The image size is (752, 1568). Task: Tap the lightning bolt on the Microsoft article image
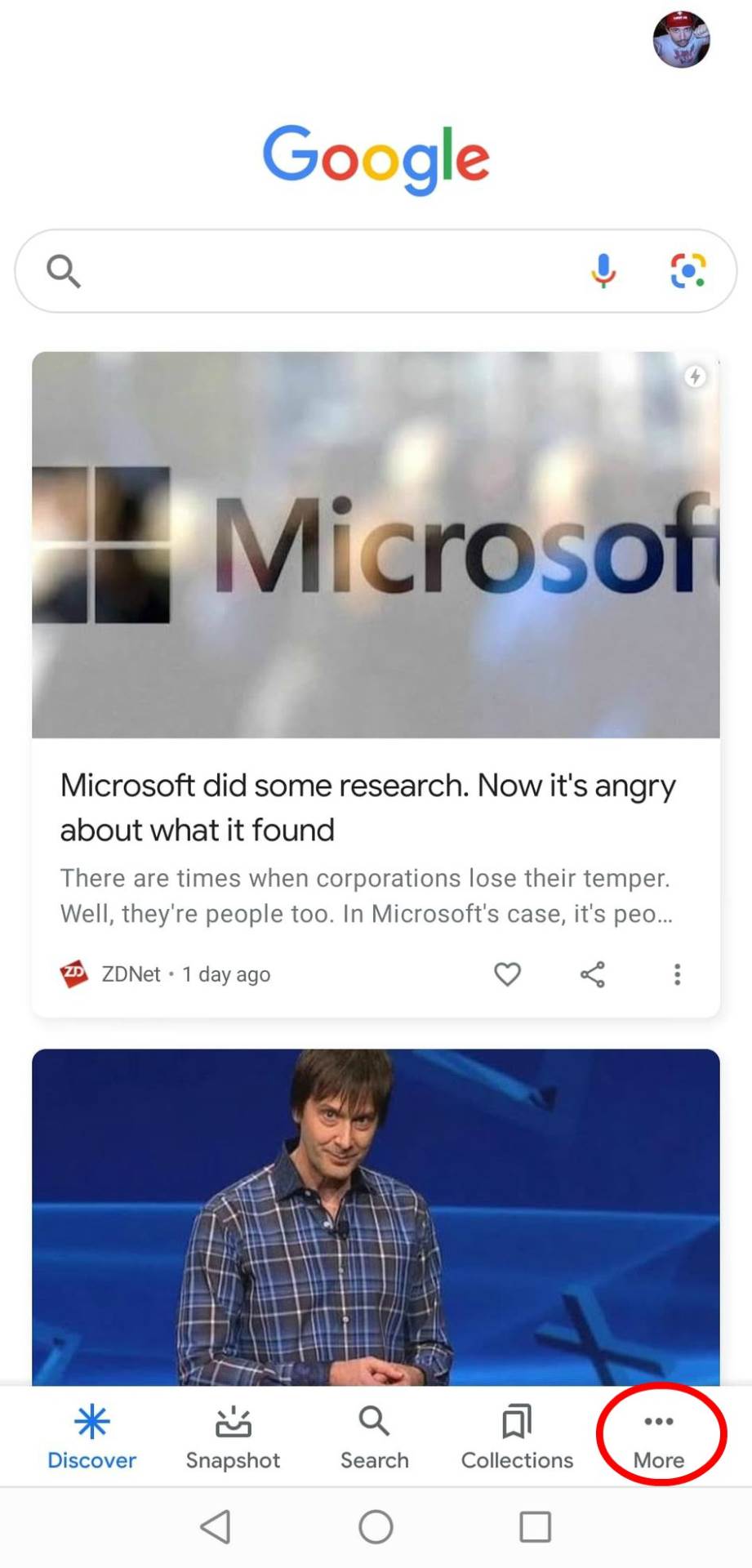point(696,376)
